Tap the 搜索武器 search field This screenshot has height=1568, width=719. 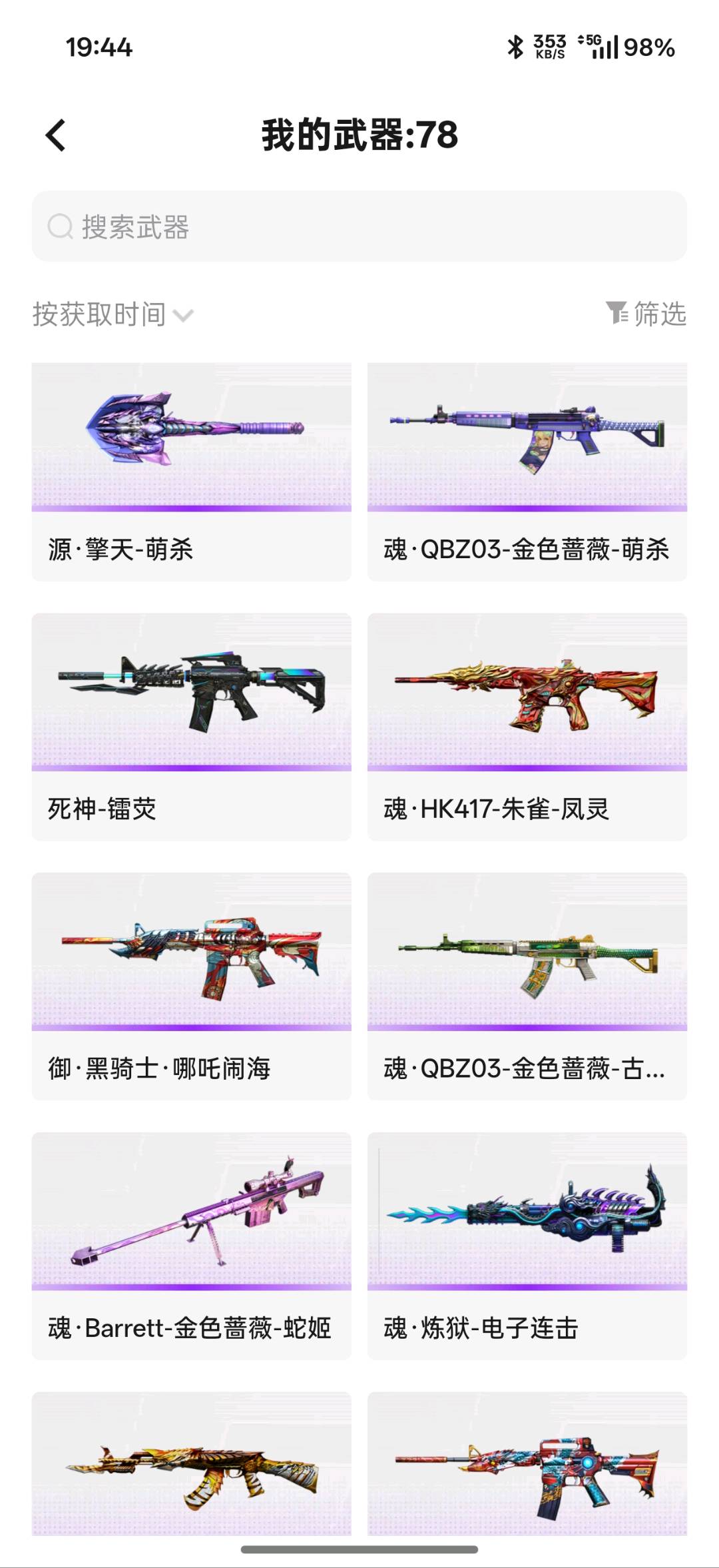359,226
